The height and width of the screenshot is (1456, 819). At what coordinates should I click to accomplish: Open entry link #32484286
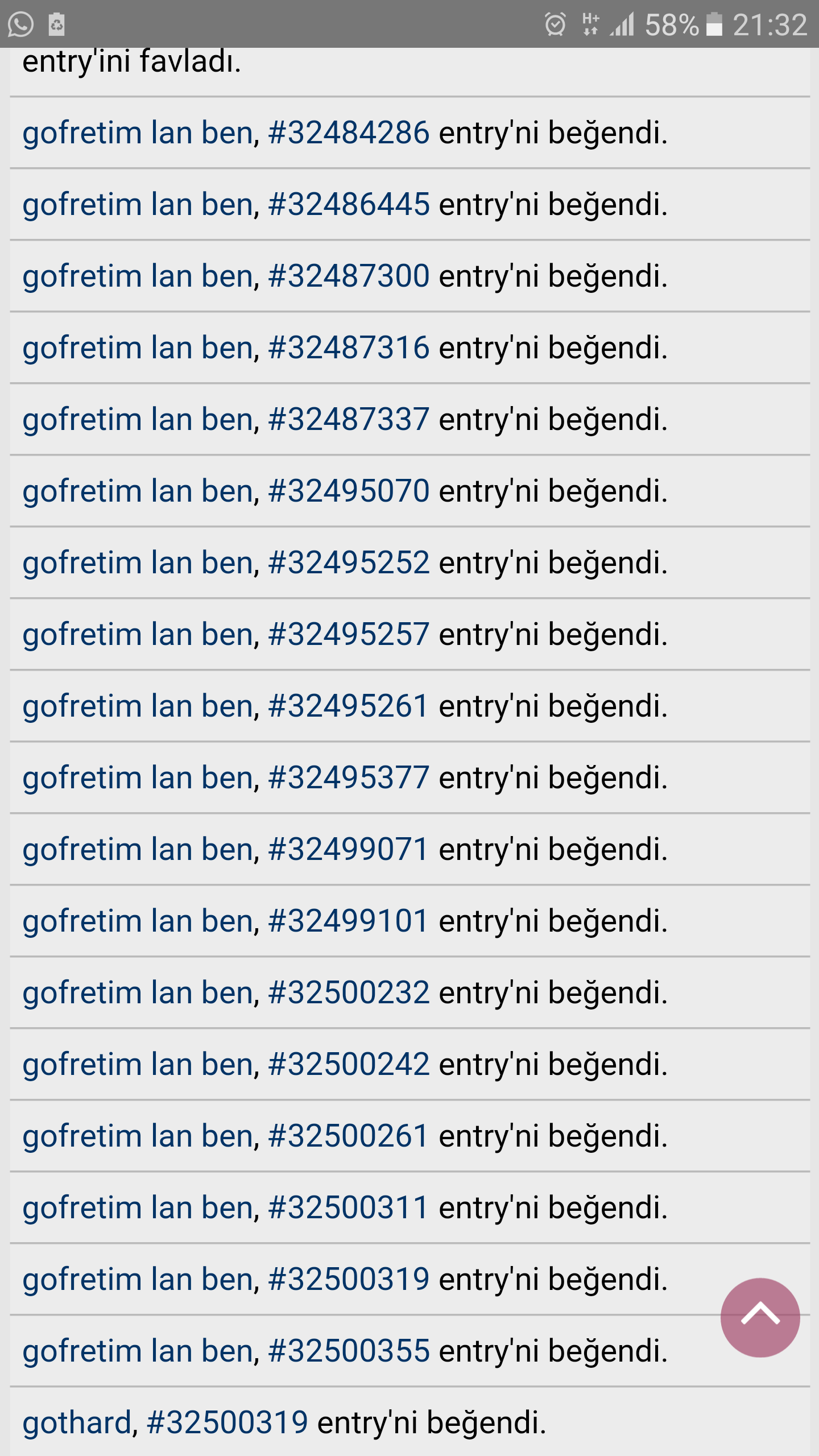349,133
